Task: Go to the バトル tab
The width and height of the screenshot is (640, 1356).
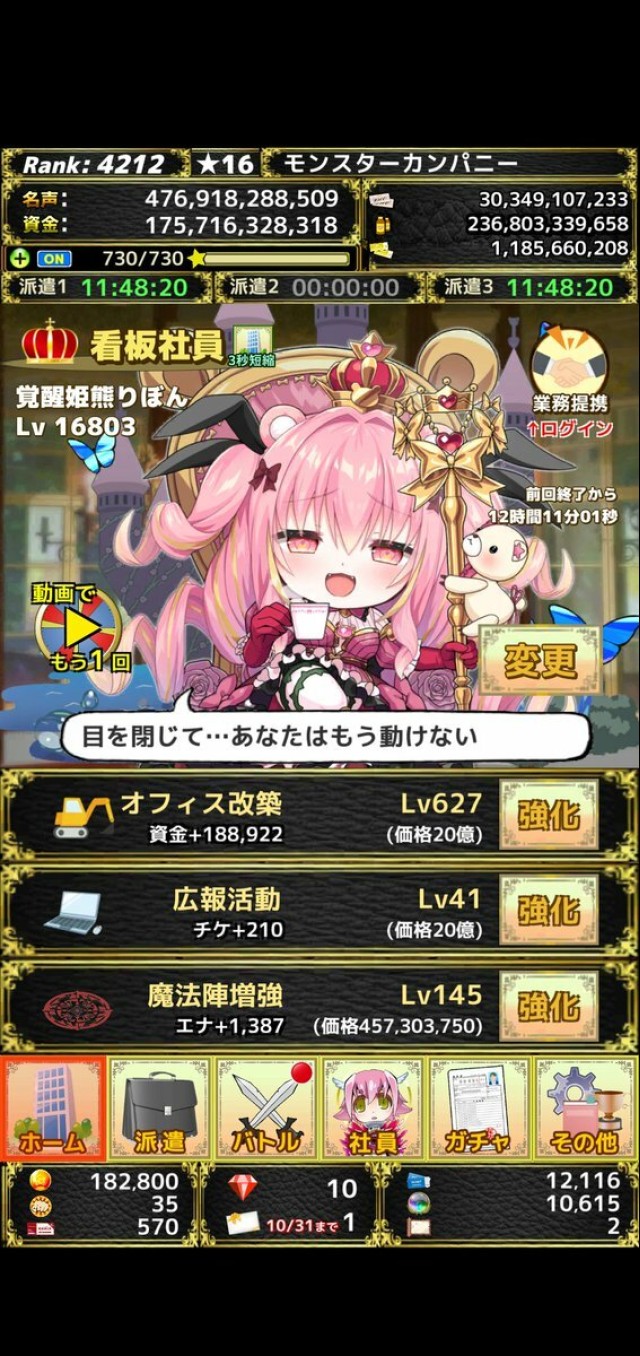Action: [x=266, y=1108]
